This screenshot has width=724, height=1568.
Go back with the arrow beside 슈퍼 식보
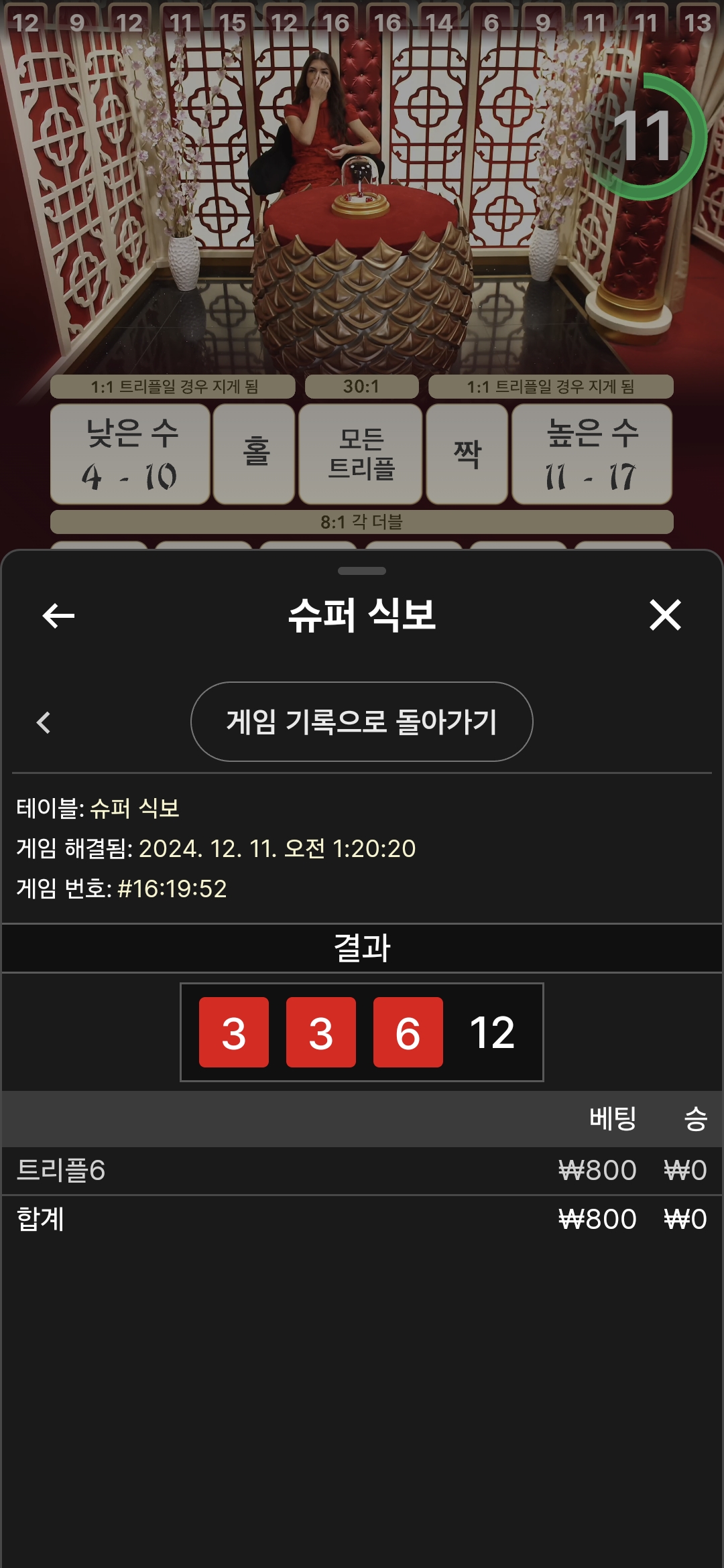[x=58, y=616]
